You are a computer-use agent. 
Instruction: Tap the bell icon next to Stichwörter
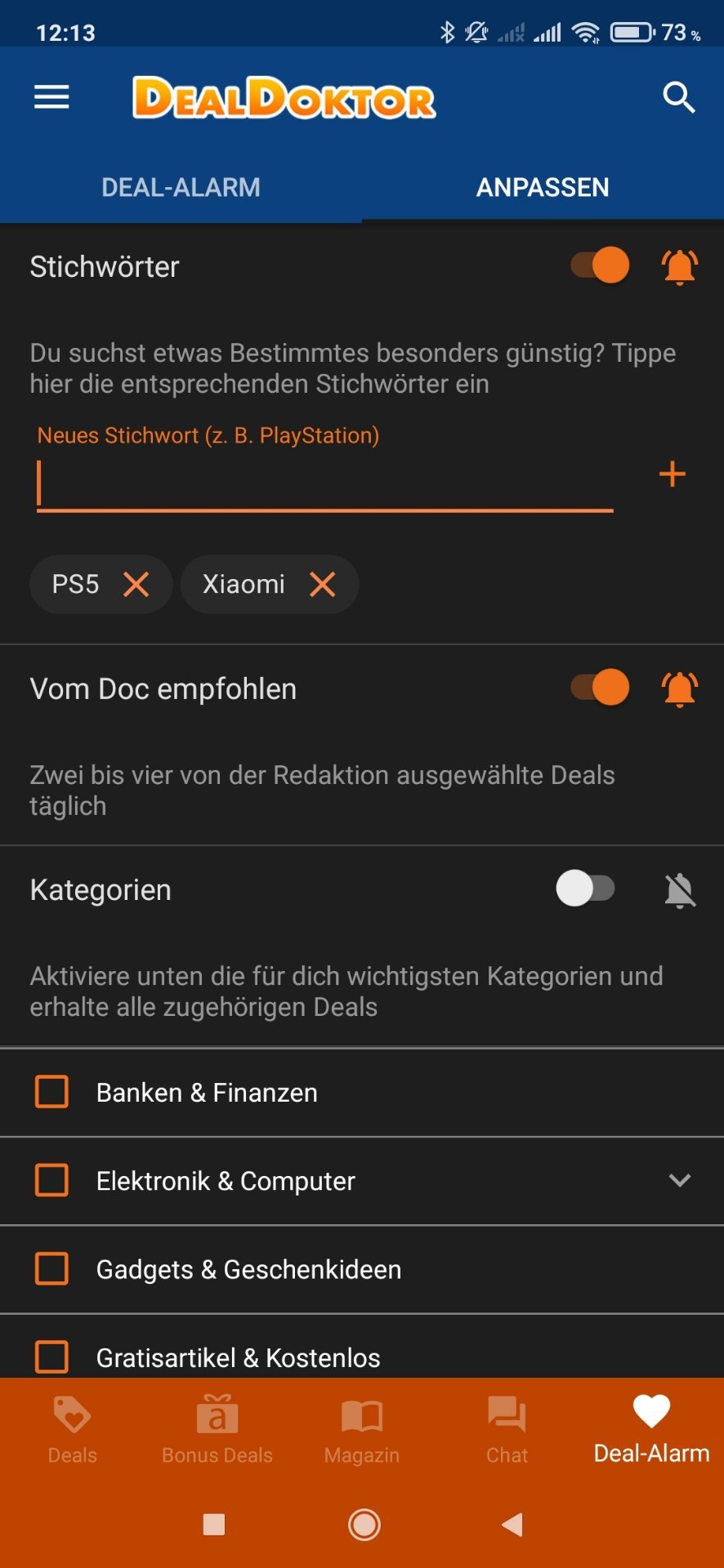tap(679, 266)
